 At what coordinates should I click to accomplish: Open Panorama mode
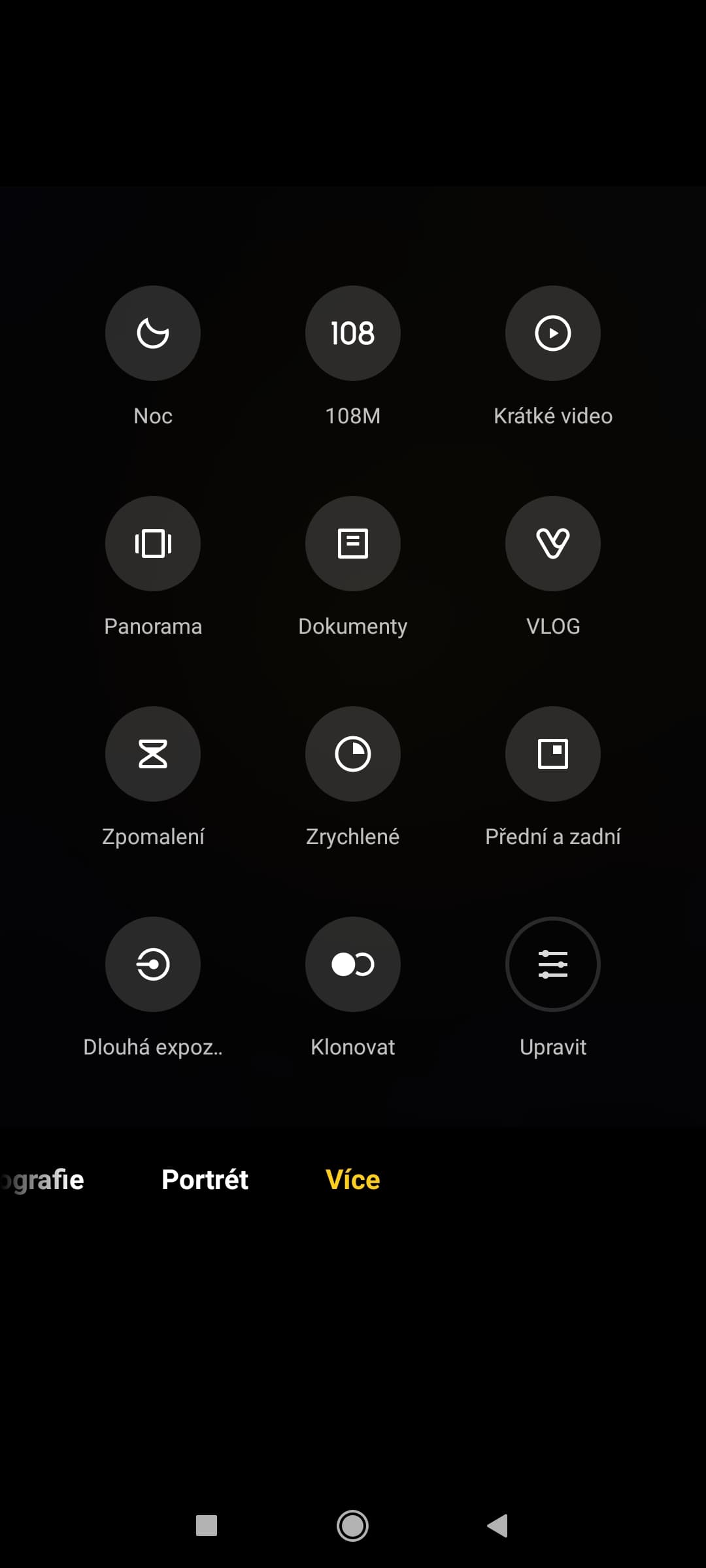point(153,544)
